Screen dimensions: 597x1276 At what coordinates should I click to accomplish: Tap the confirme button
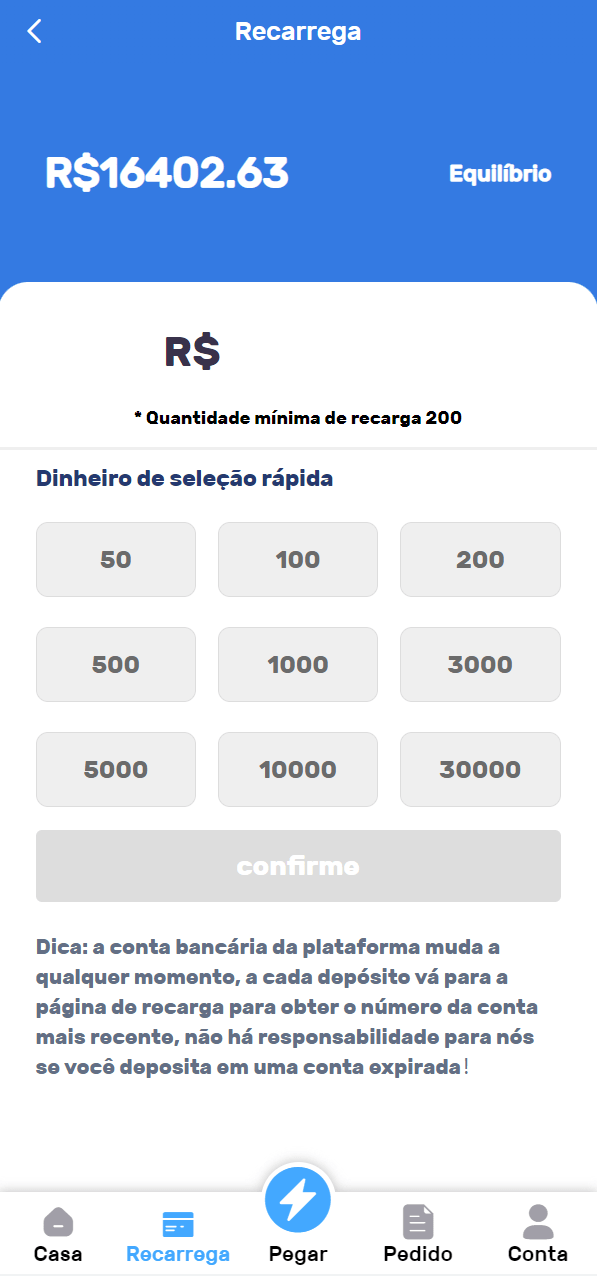(x=298, y=866)
